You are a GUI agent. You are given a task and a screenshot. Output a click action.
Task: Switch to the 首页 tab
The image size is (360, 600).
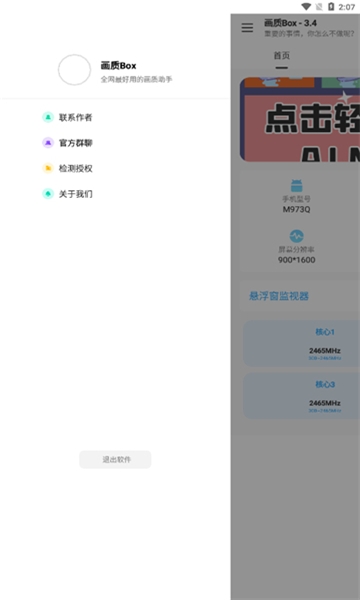pyautogui.click(x=282, y=56)
